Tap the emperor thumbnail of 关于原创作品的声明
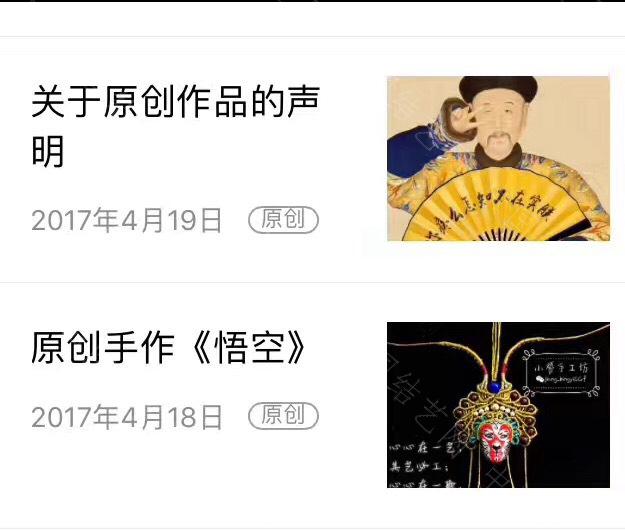 tap(498, 158)
